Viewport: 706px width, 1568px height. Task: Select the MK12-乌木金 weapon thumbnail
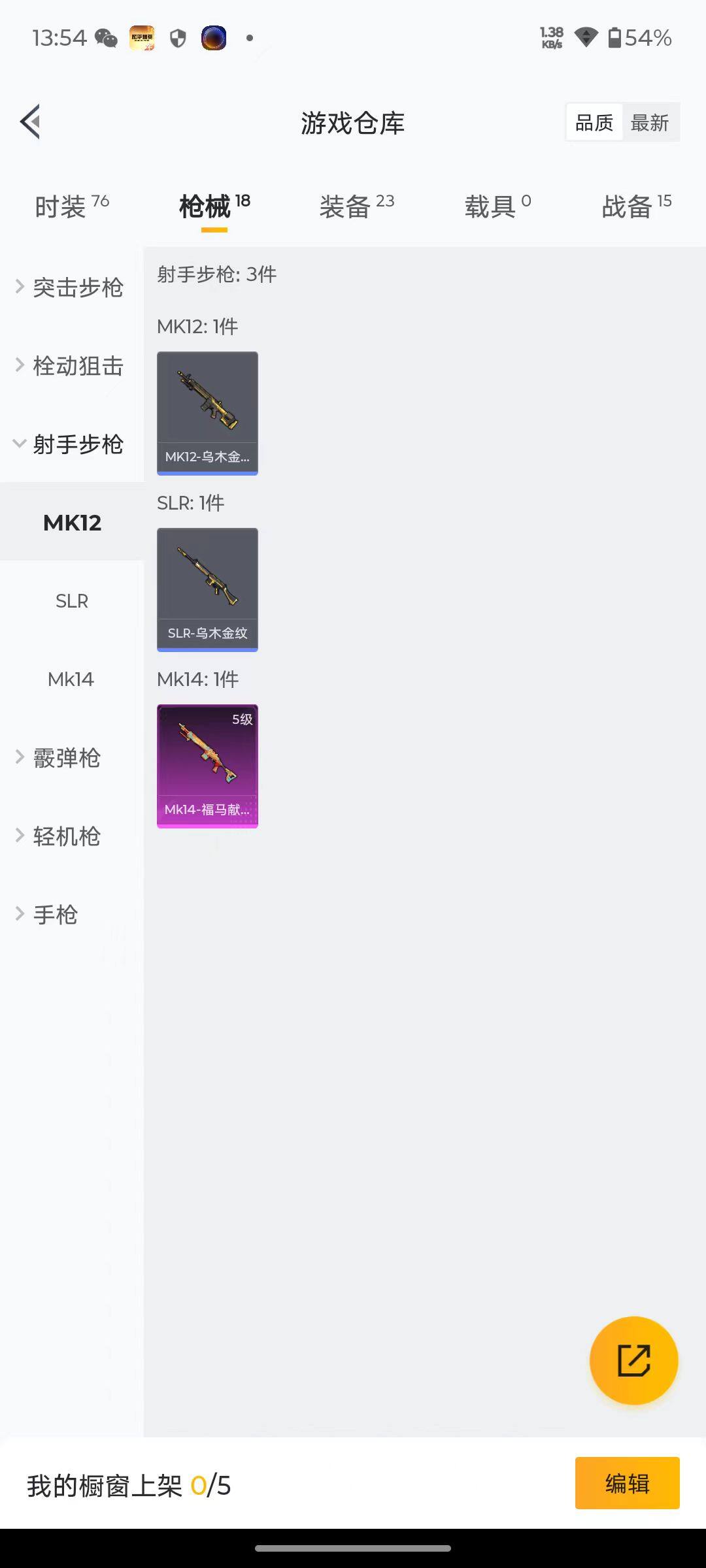coord(207,412)
